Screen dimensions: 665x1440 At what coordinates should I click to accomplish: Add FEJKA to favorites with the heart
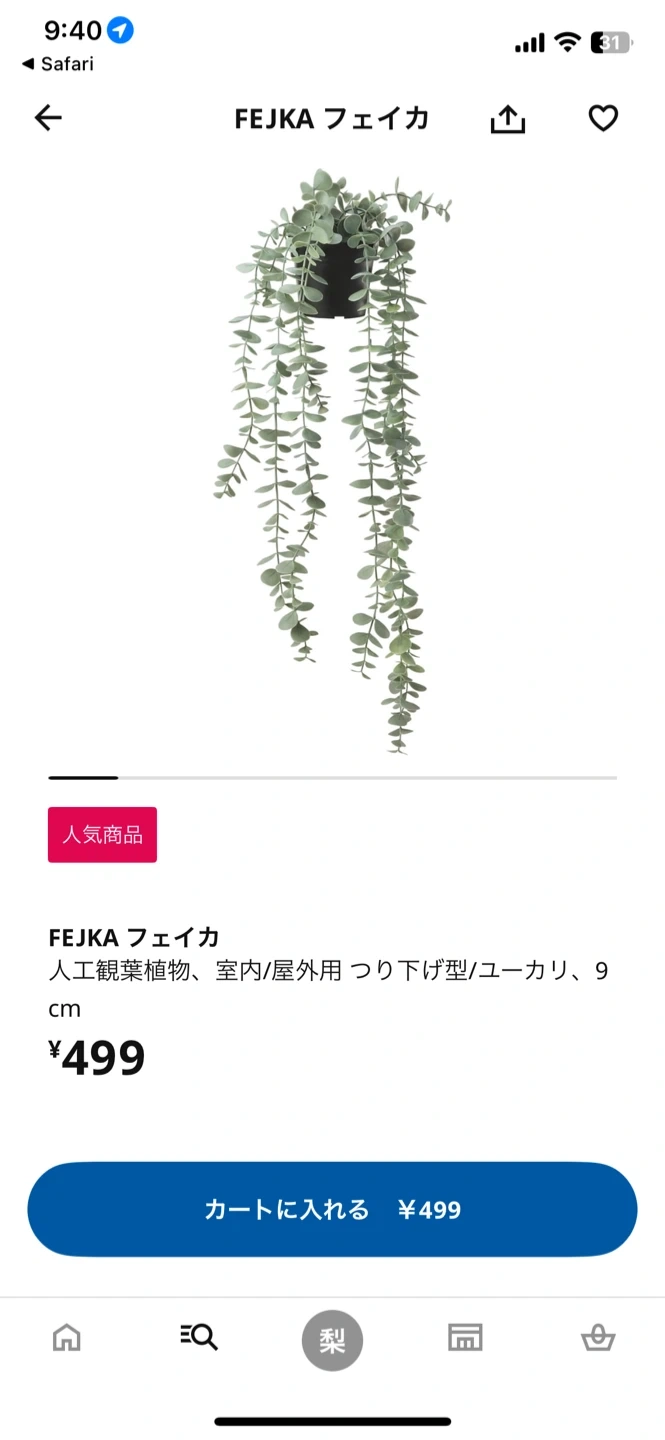click(603, 119)
